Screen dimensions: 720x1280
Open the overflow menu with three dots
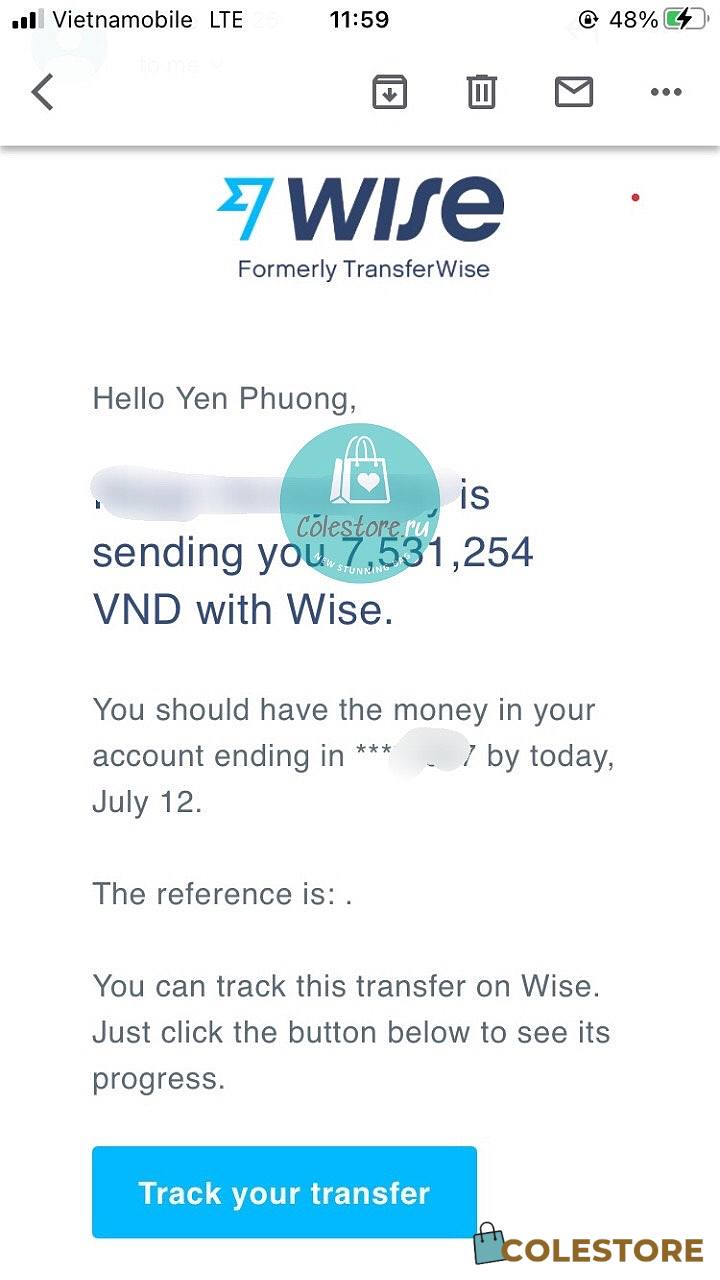[666, 92]
